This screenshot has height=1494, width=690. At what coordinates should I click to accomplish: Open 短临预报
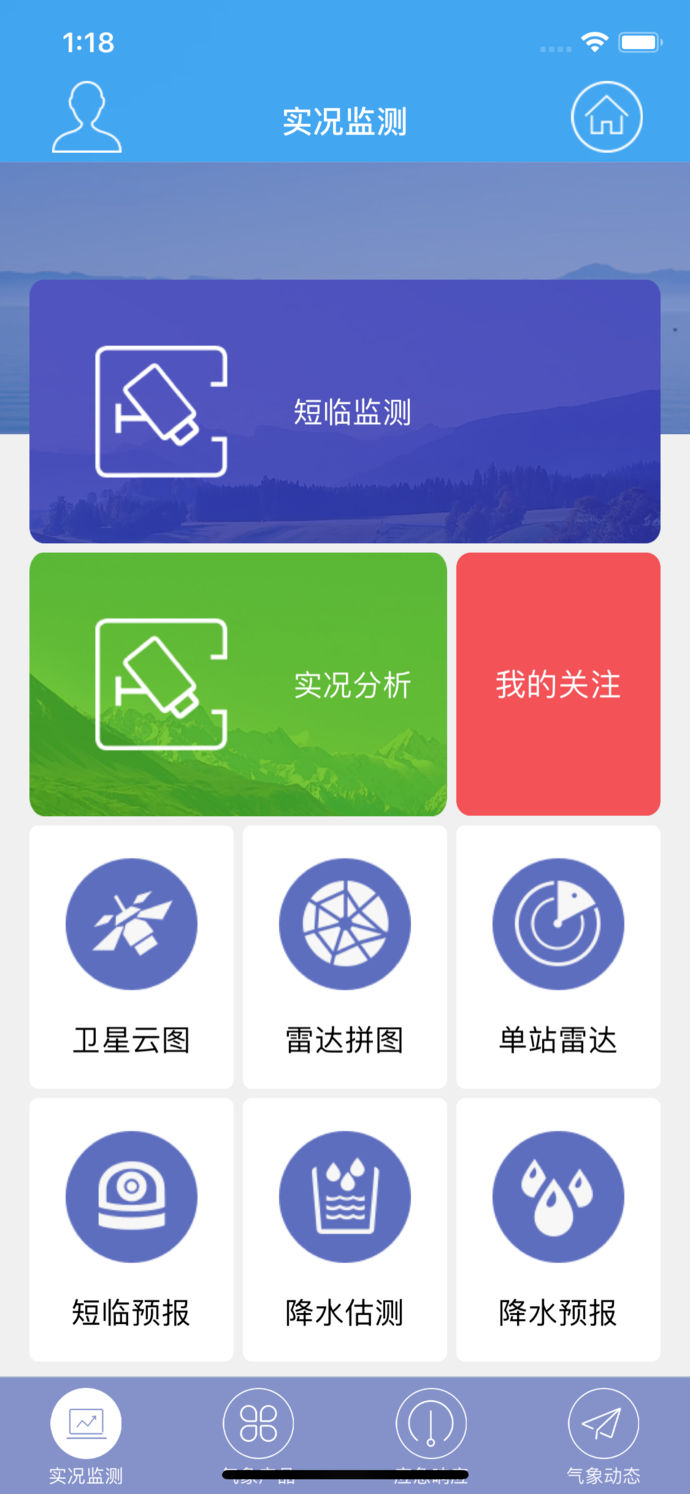131,1230
